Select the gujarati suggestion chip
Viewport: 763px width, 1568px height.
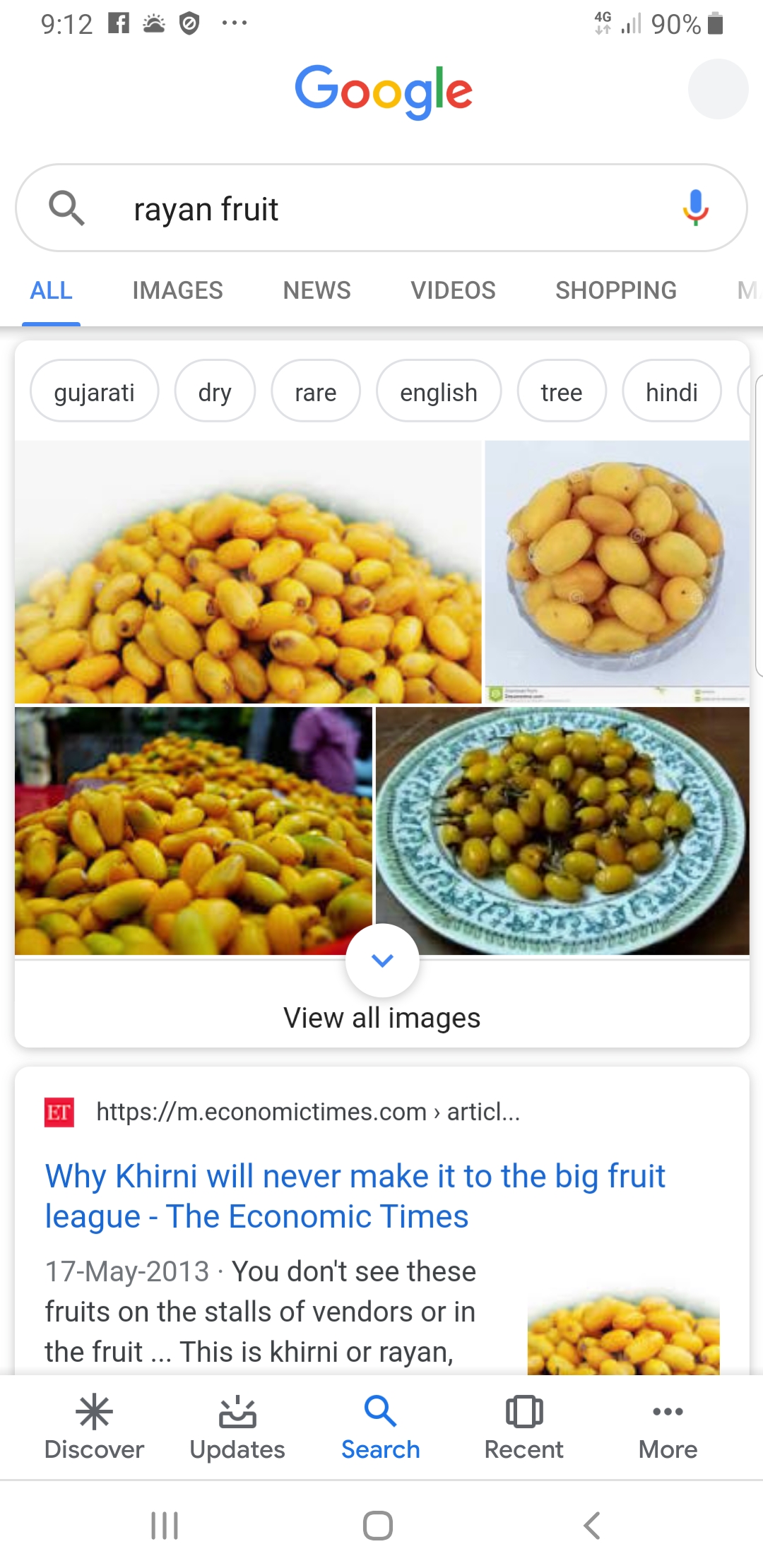coord(94,392)
